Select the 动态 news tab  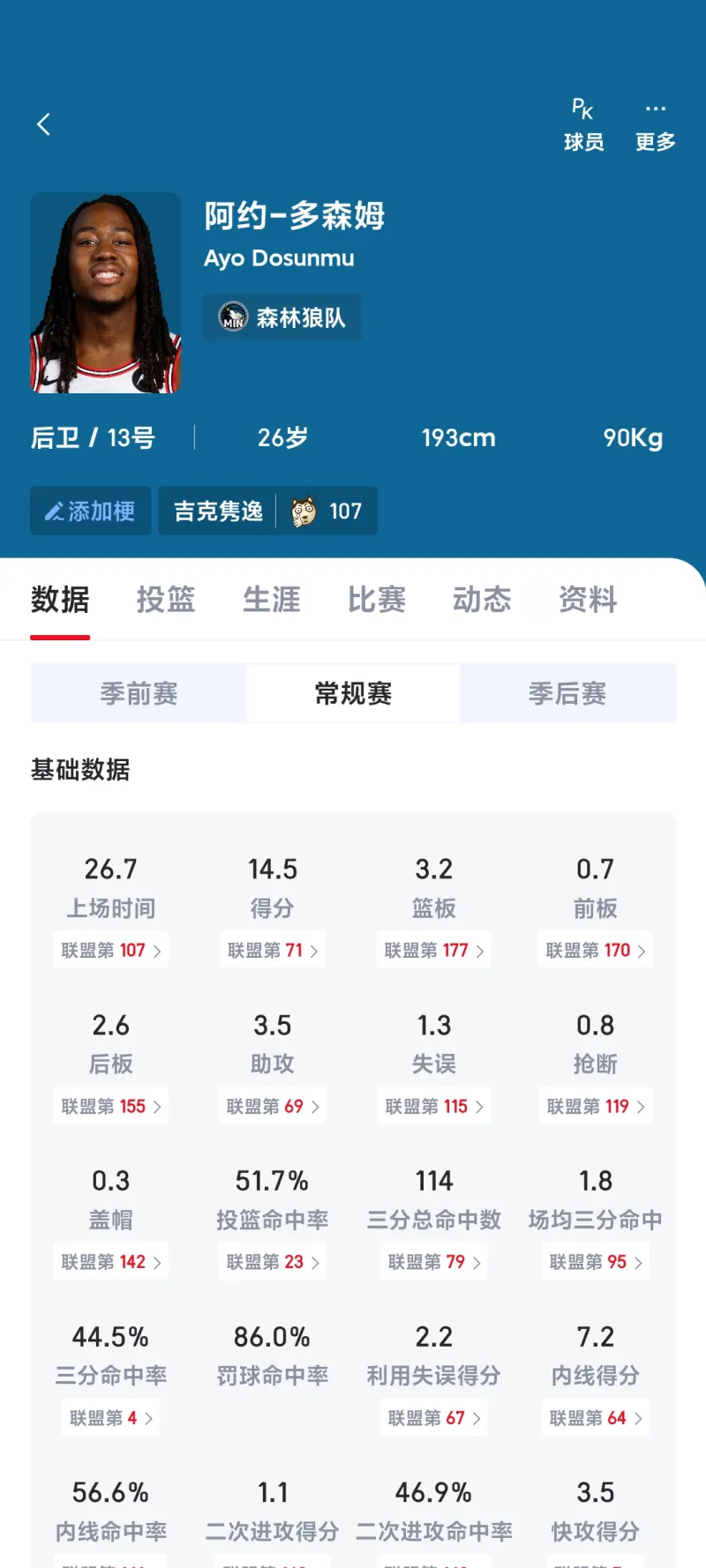[481, 600]
